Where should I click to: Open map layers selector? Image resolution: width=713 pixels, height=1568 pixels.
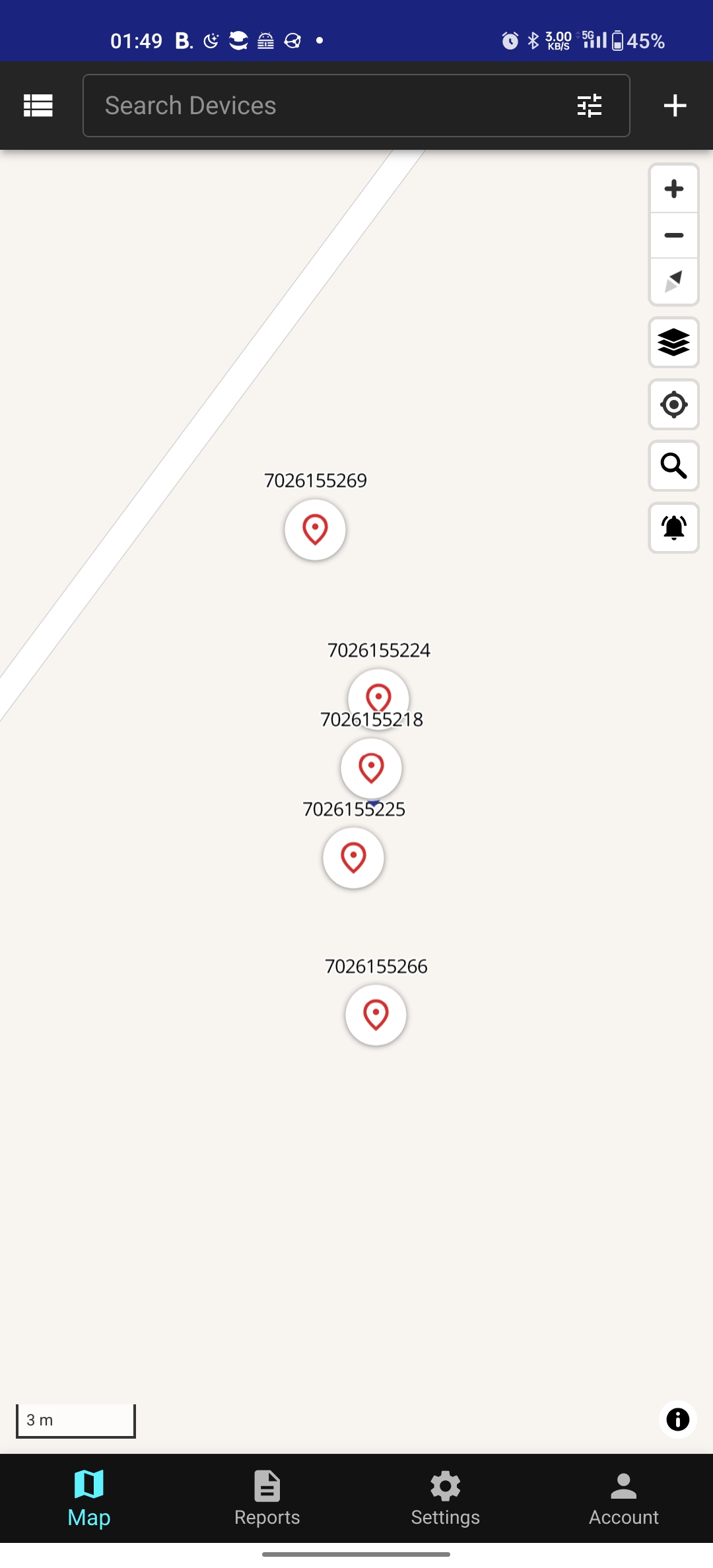click(x=673, y=343)
